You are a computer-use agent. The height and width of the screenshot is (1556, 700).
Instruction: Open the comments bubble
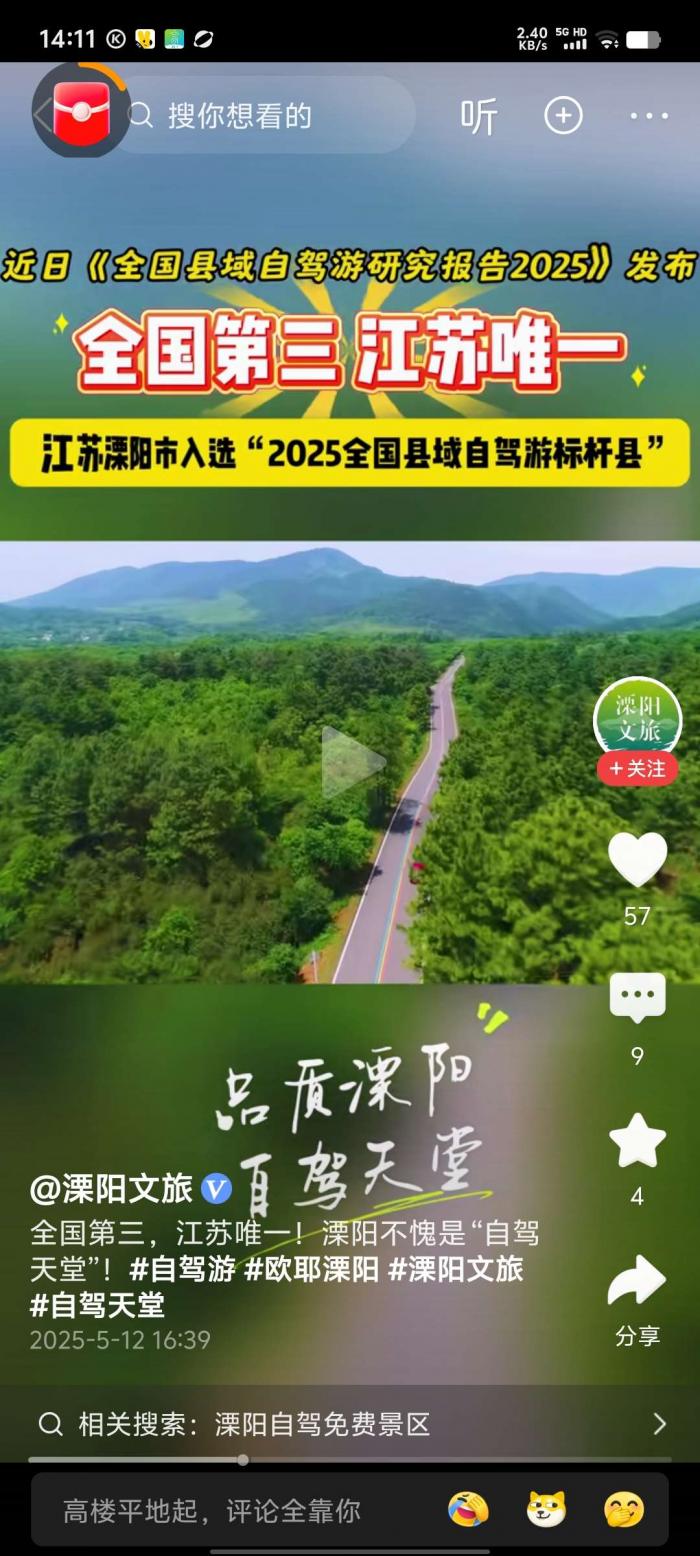click(x=637, y=997)
